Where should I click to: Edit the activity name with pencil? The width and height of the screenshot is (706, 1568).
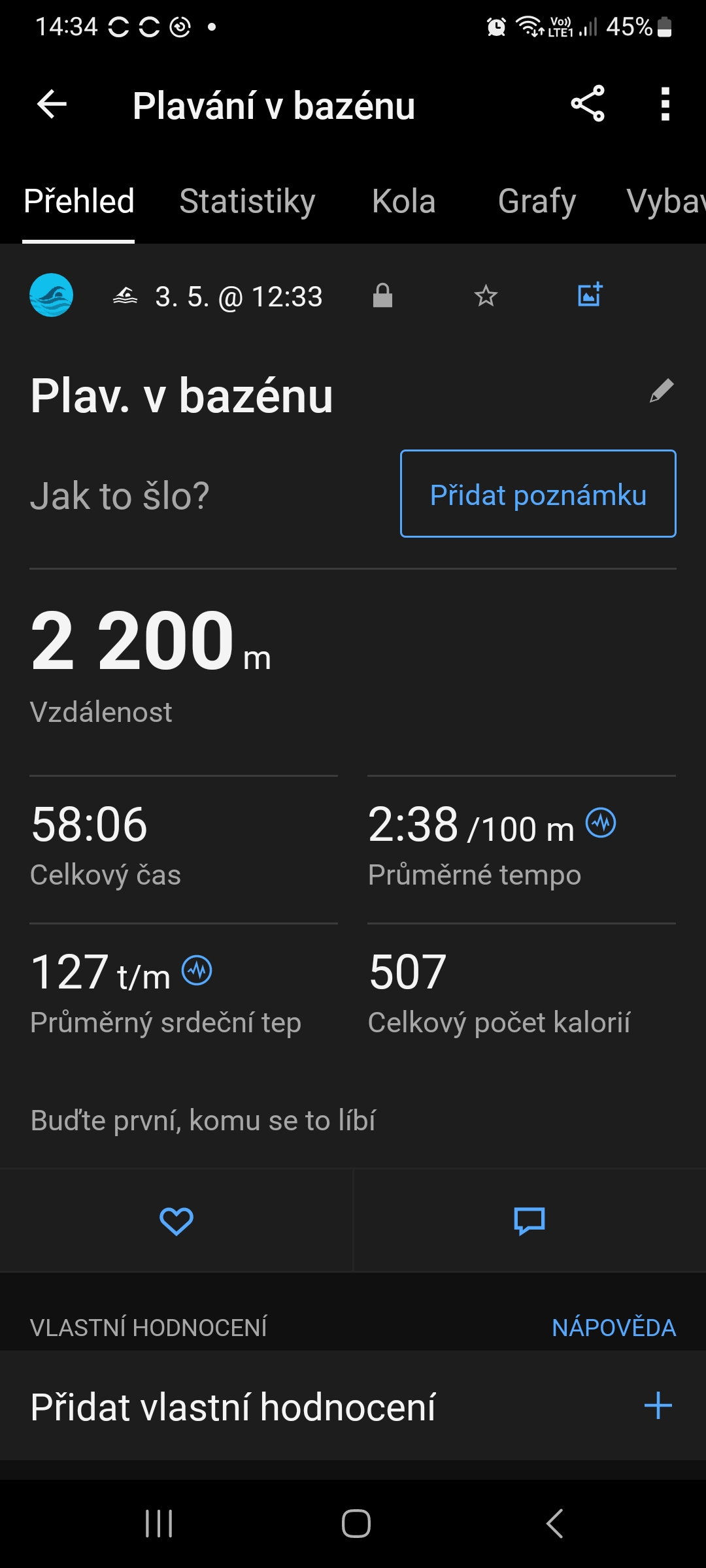[x=662, y=391]
